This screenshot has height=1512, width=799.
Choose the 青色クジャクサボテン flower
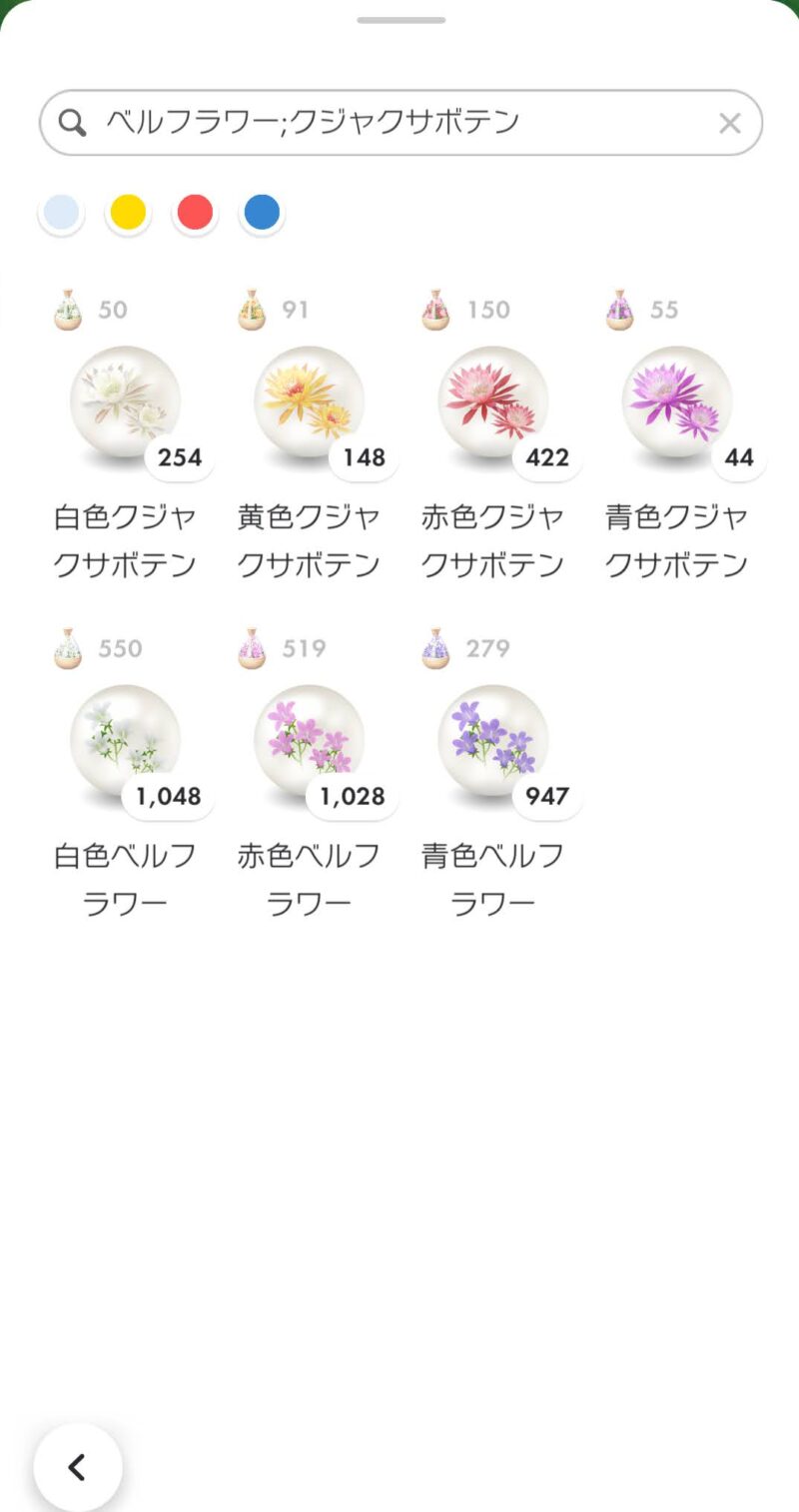(x=676, y=435)
